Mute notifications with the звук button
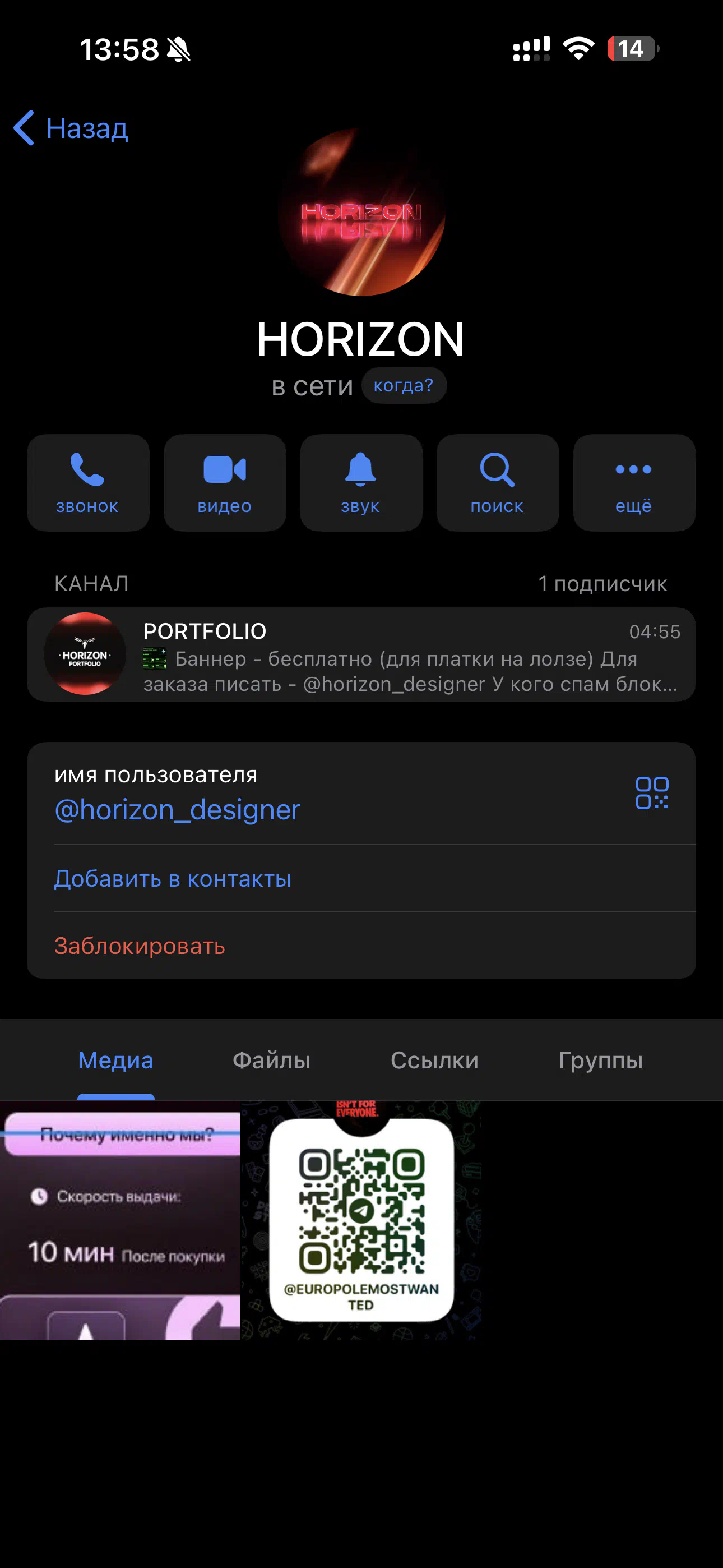Screen dimensions: 723x1568 (361, 483)
